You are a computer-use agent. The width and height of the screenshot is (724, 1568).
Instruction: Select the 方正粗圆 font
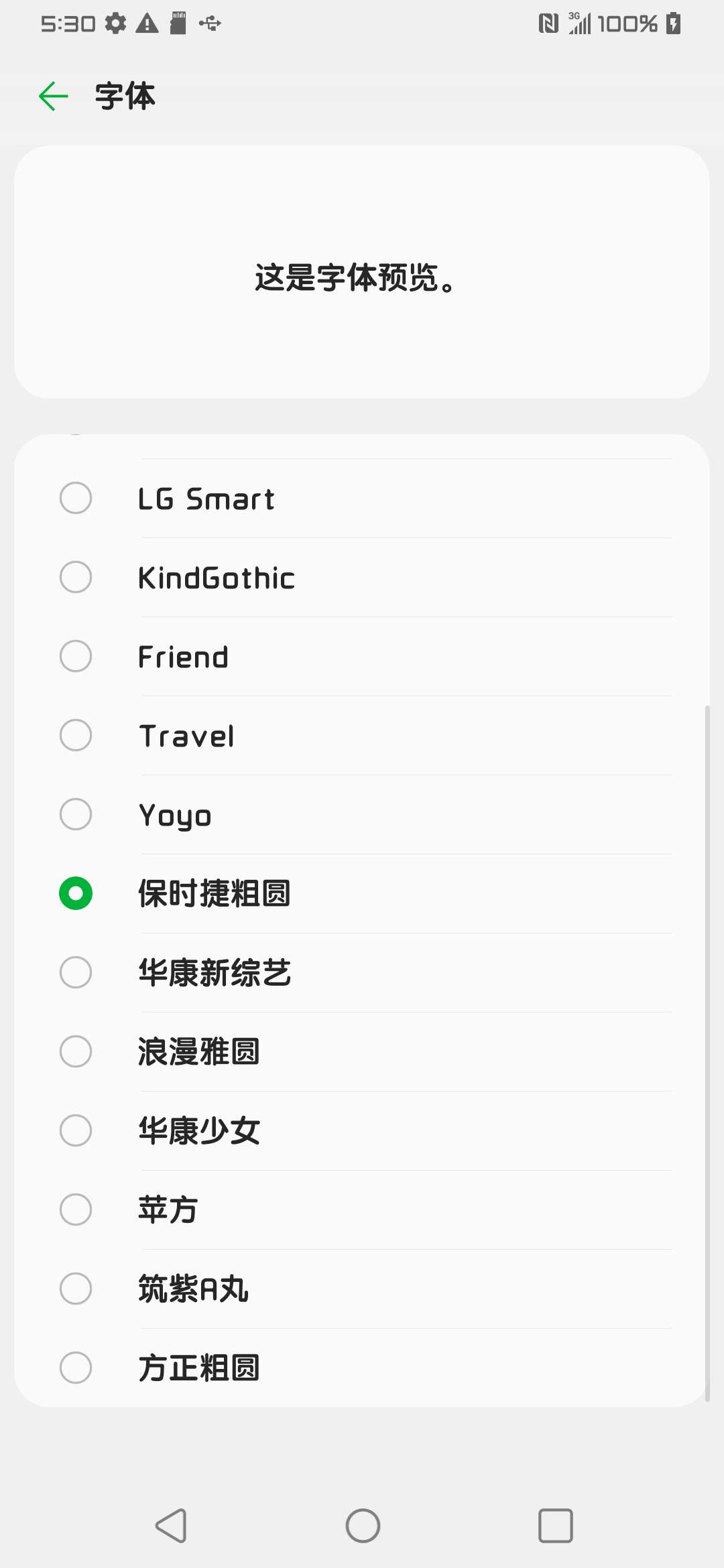(x=362, y=1368)
